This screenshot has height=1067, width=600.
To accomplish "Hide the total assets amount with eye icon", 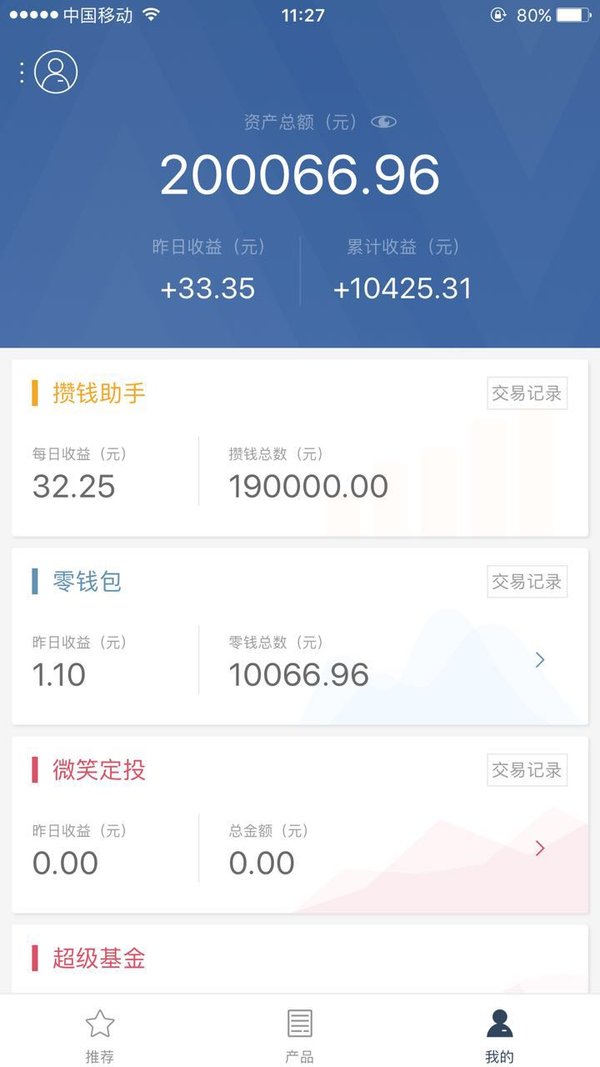I will [384, 122].
